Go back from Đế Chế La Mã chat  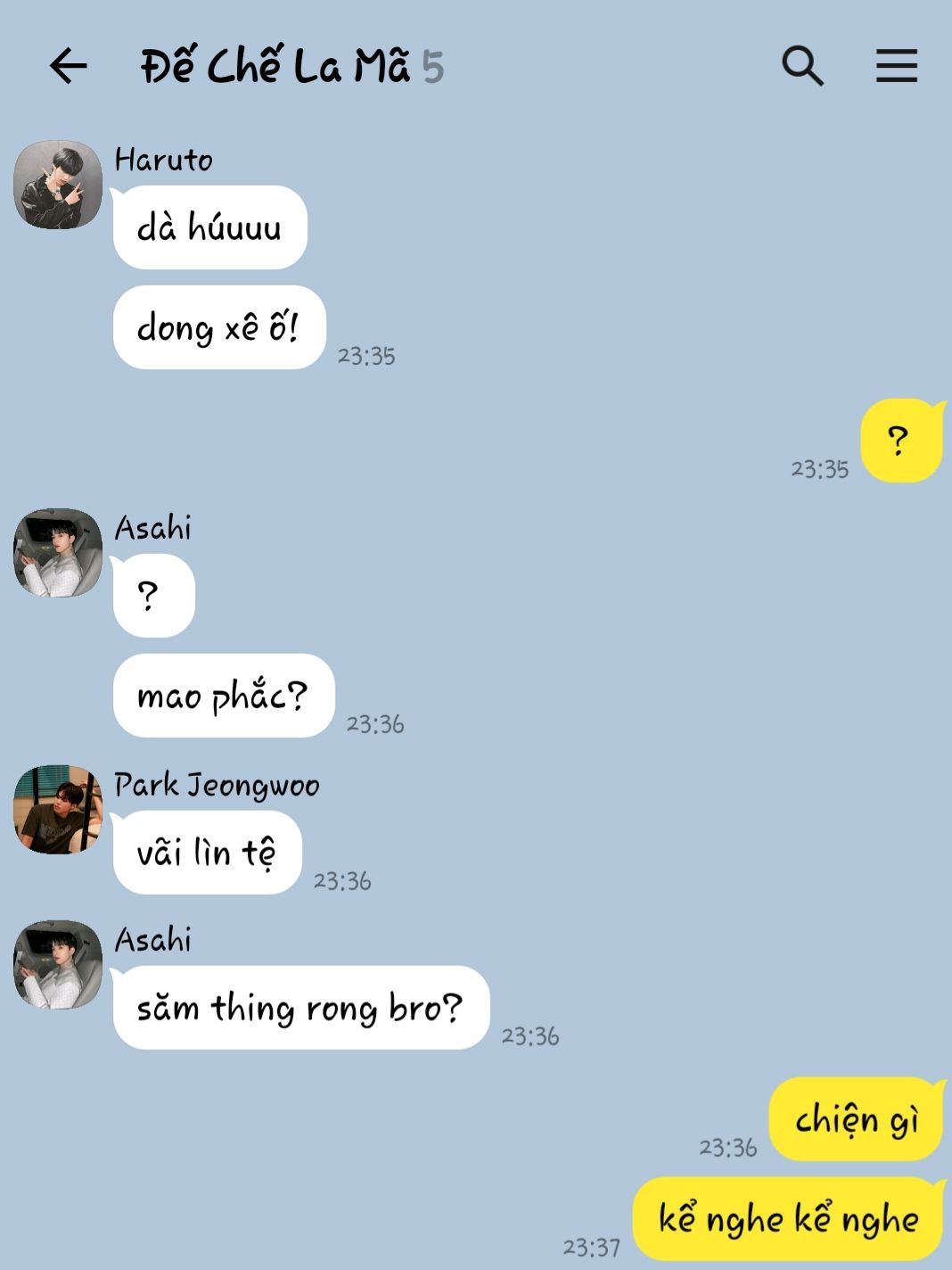click(x=68, y=66)
